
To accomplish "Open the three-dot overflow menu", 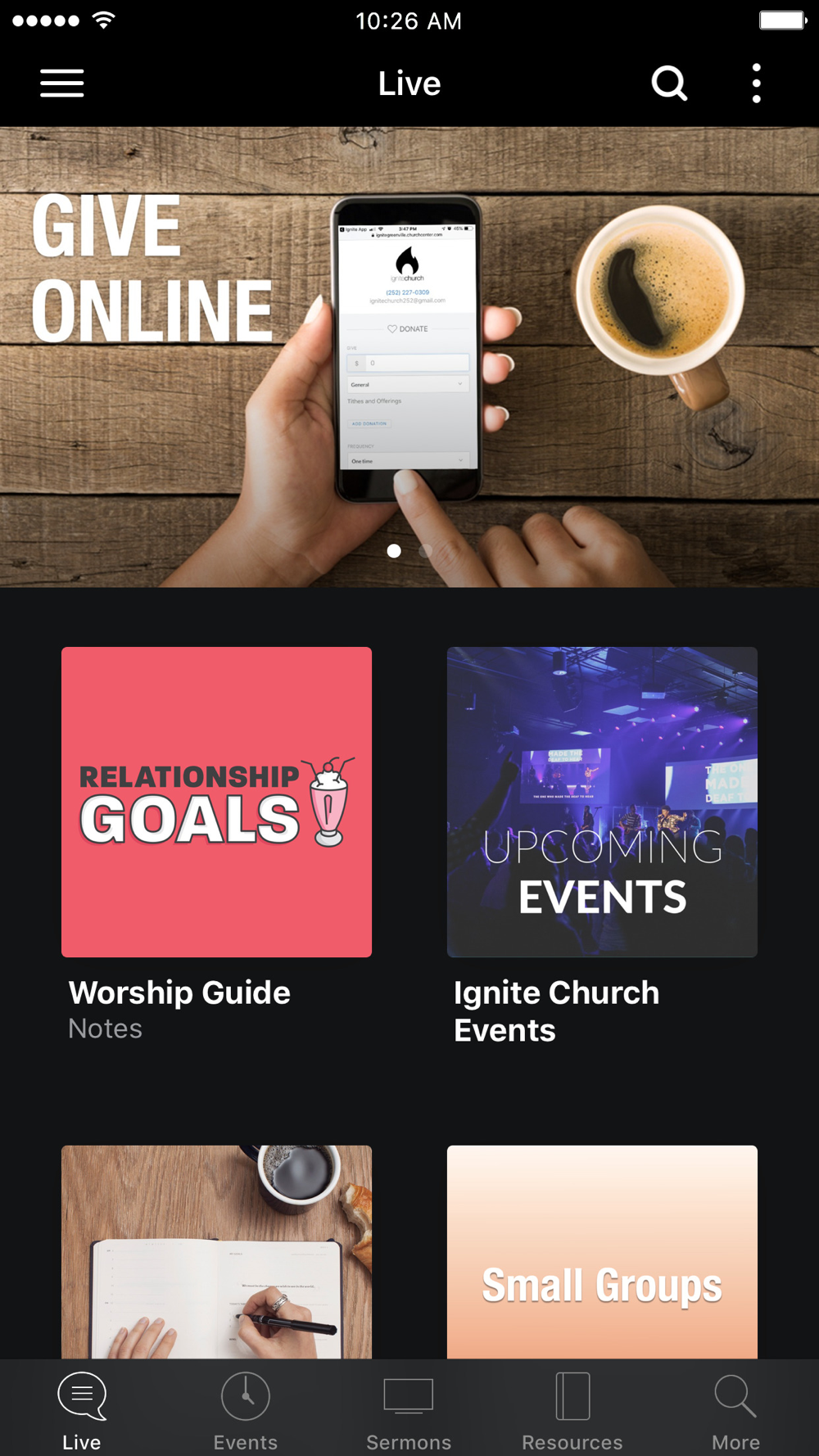I will click(x=756, y=84).
